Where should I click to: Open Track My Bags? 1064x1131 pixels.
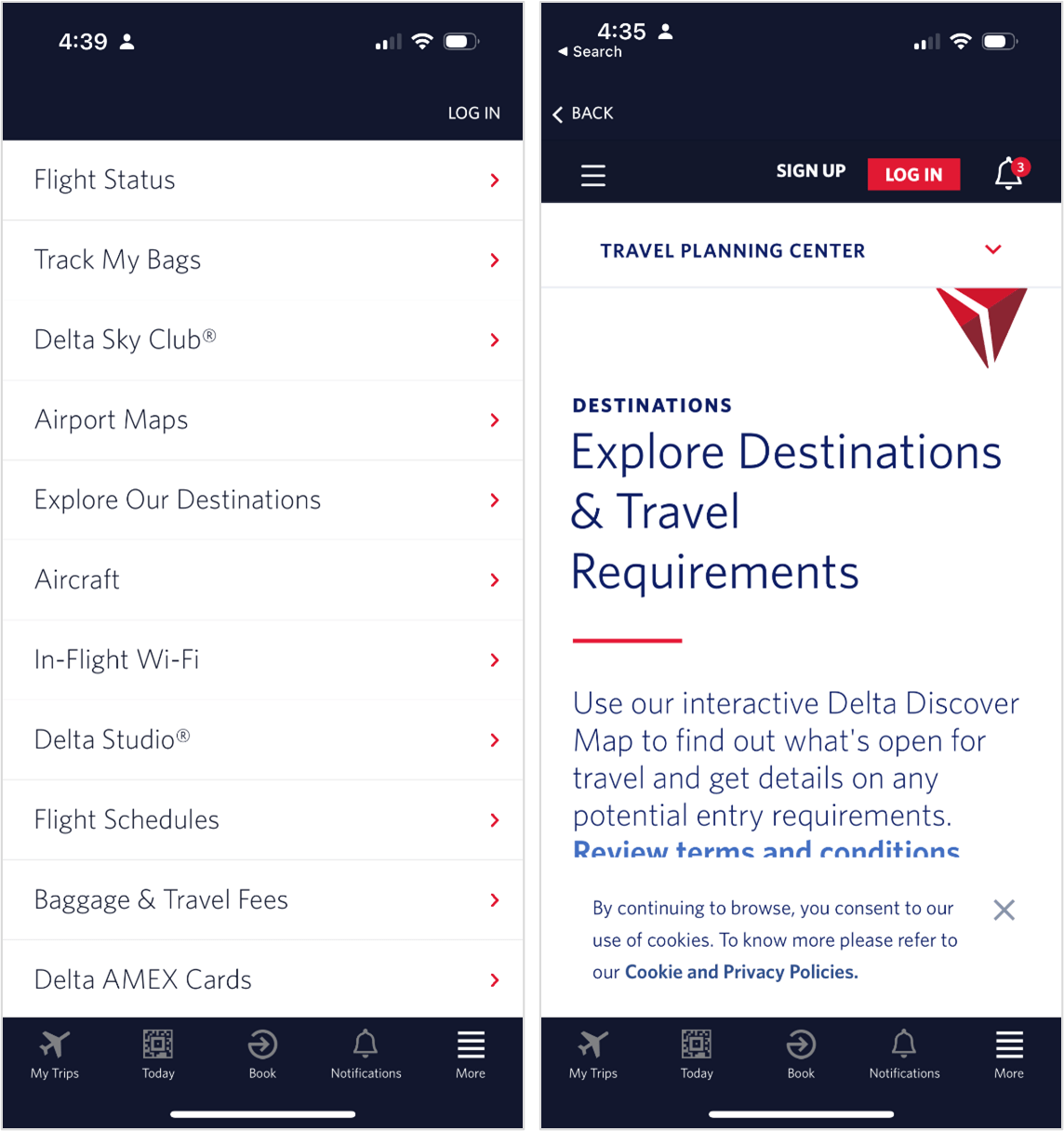click(x=262, y=260)
